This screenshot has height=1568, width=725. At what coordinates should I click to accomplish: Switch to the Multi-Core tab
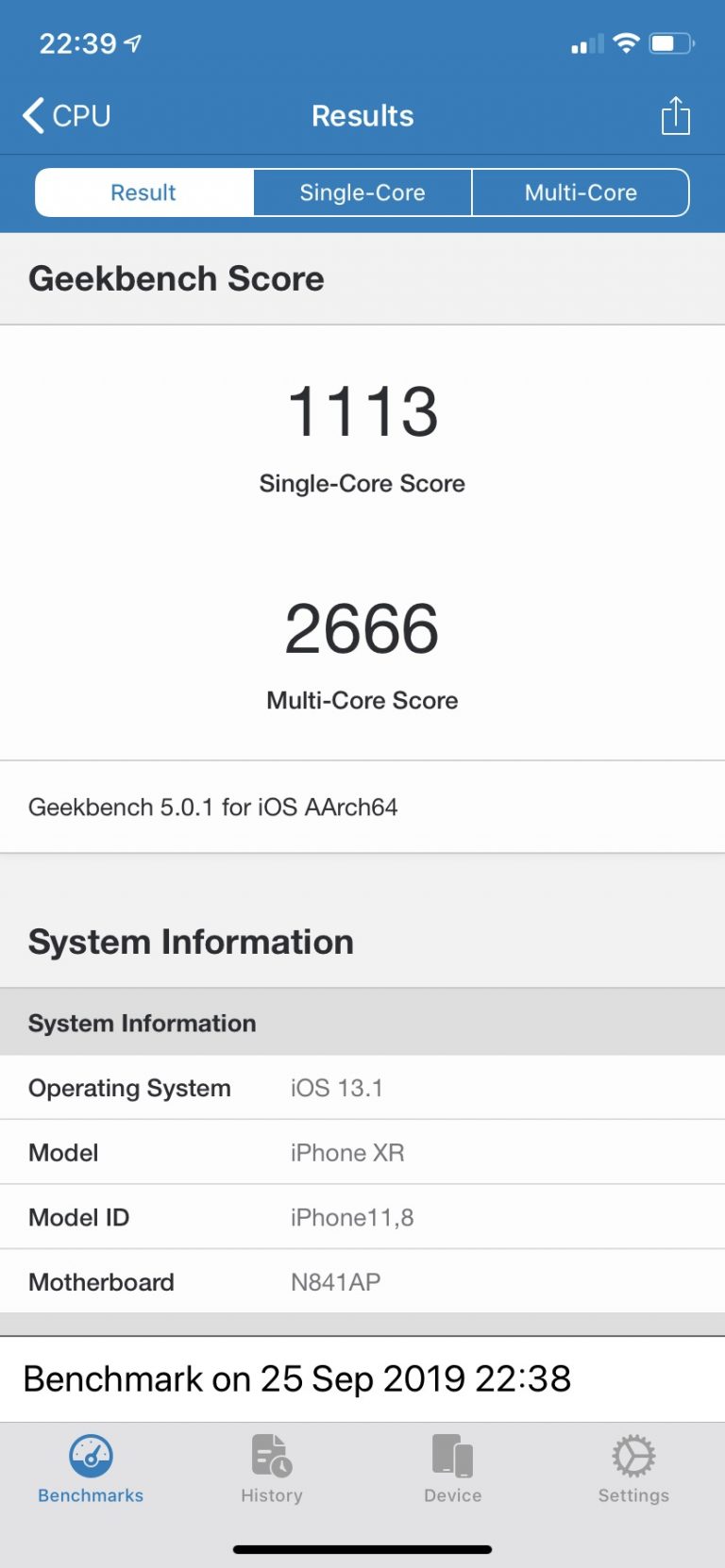click(x=581, y=192)
